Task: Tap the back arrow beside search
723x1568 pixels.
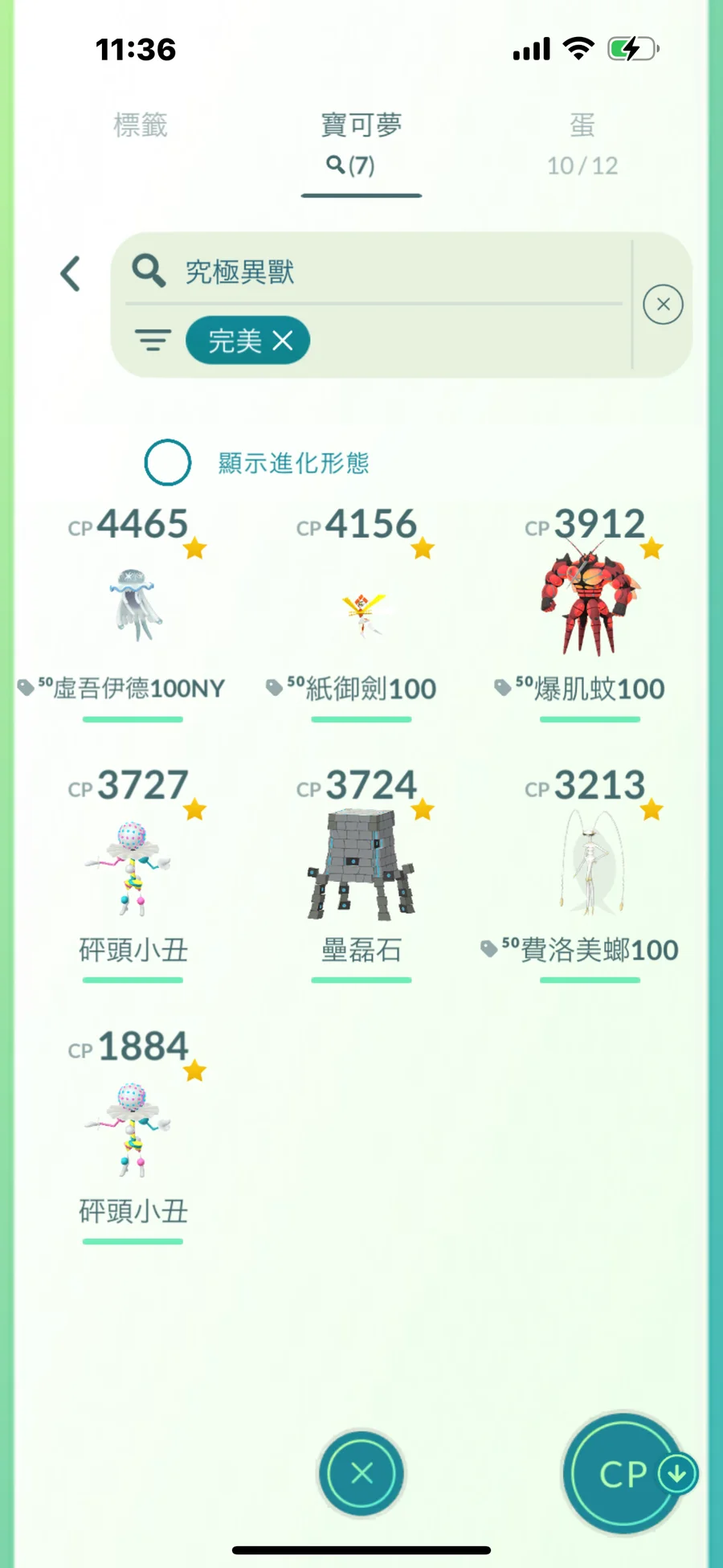Action: [71, 274]
